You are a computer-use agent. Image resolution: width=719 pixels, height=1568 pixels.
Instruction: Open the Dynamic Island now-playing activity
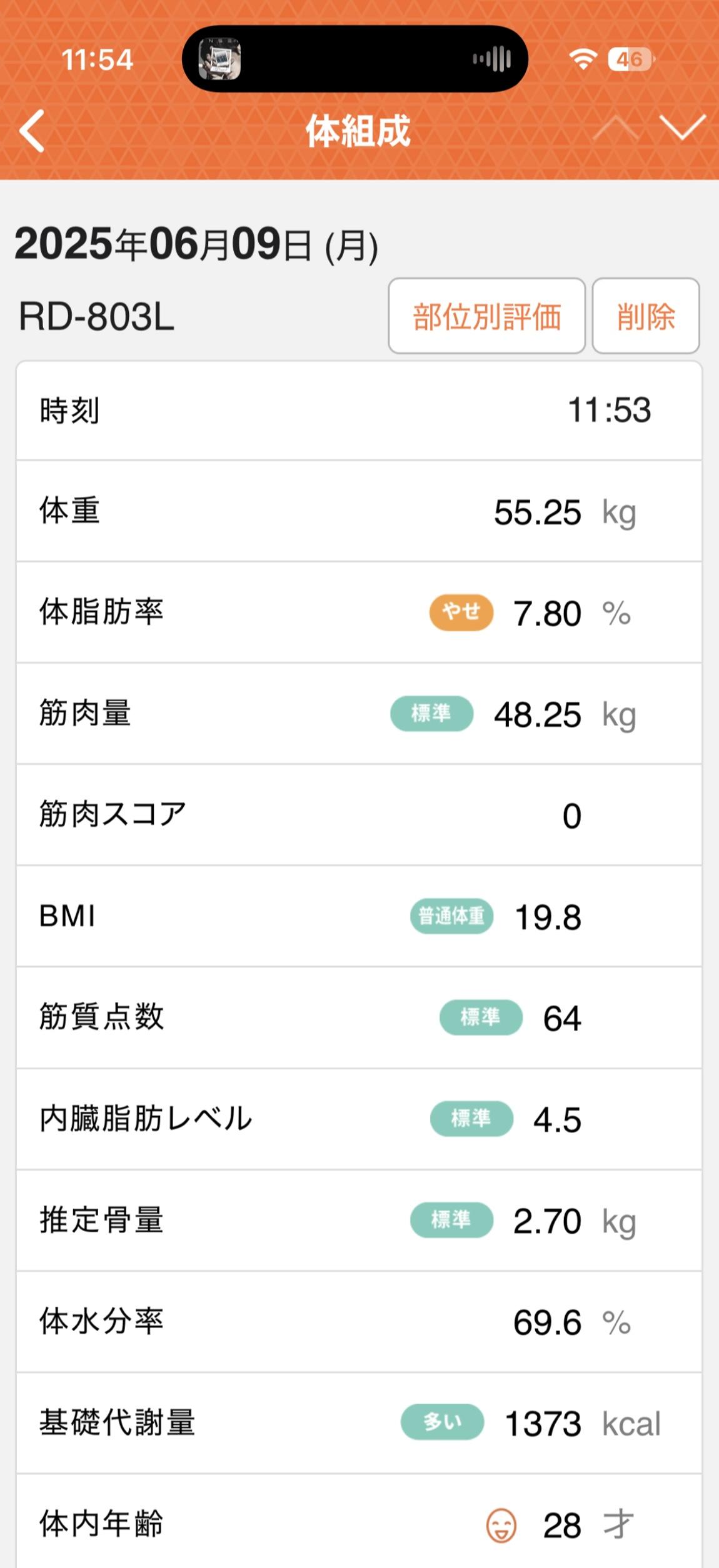point(355,59)
